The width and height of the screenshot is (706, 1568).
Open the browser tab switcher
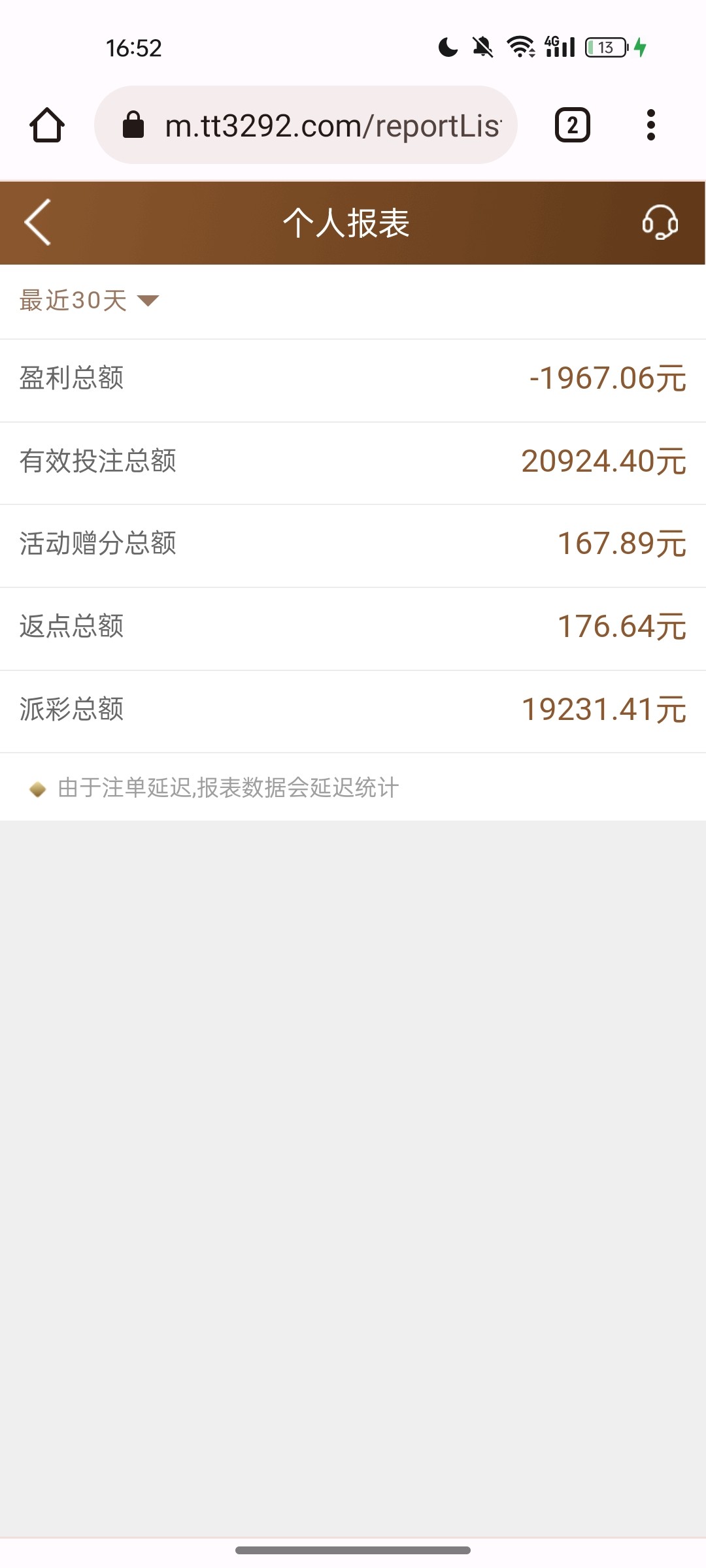pyautogui.click(x=573, y=125)
